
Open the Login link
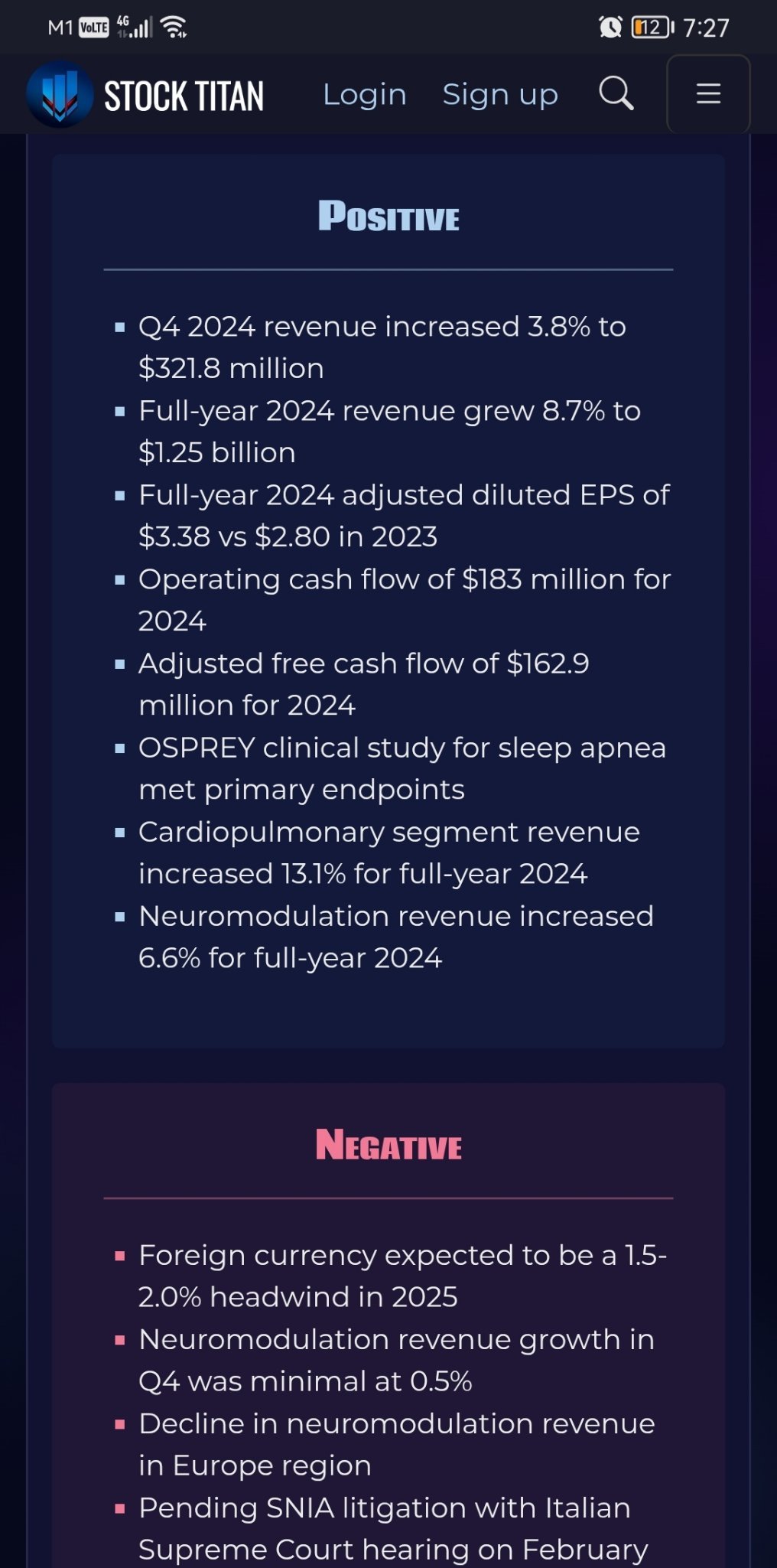(x=364, y=95)
